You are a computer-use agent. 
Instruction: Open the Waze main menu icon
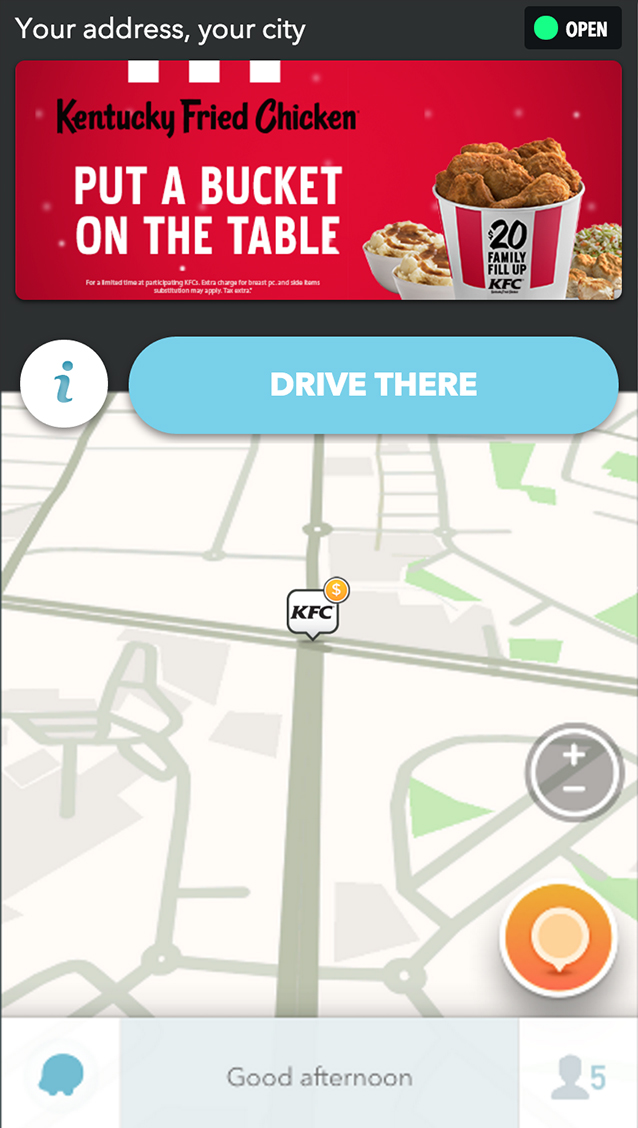click(60, 1076)
